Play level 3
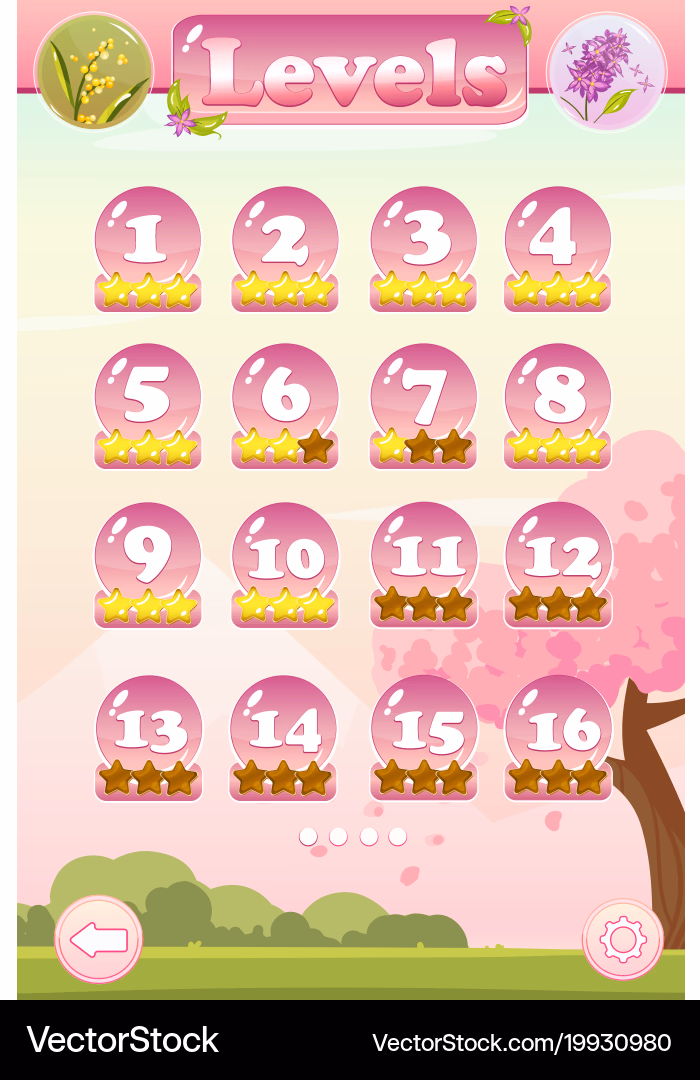The image size is (700, 1080). (x=423, y=249)
